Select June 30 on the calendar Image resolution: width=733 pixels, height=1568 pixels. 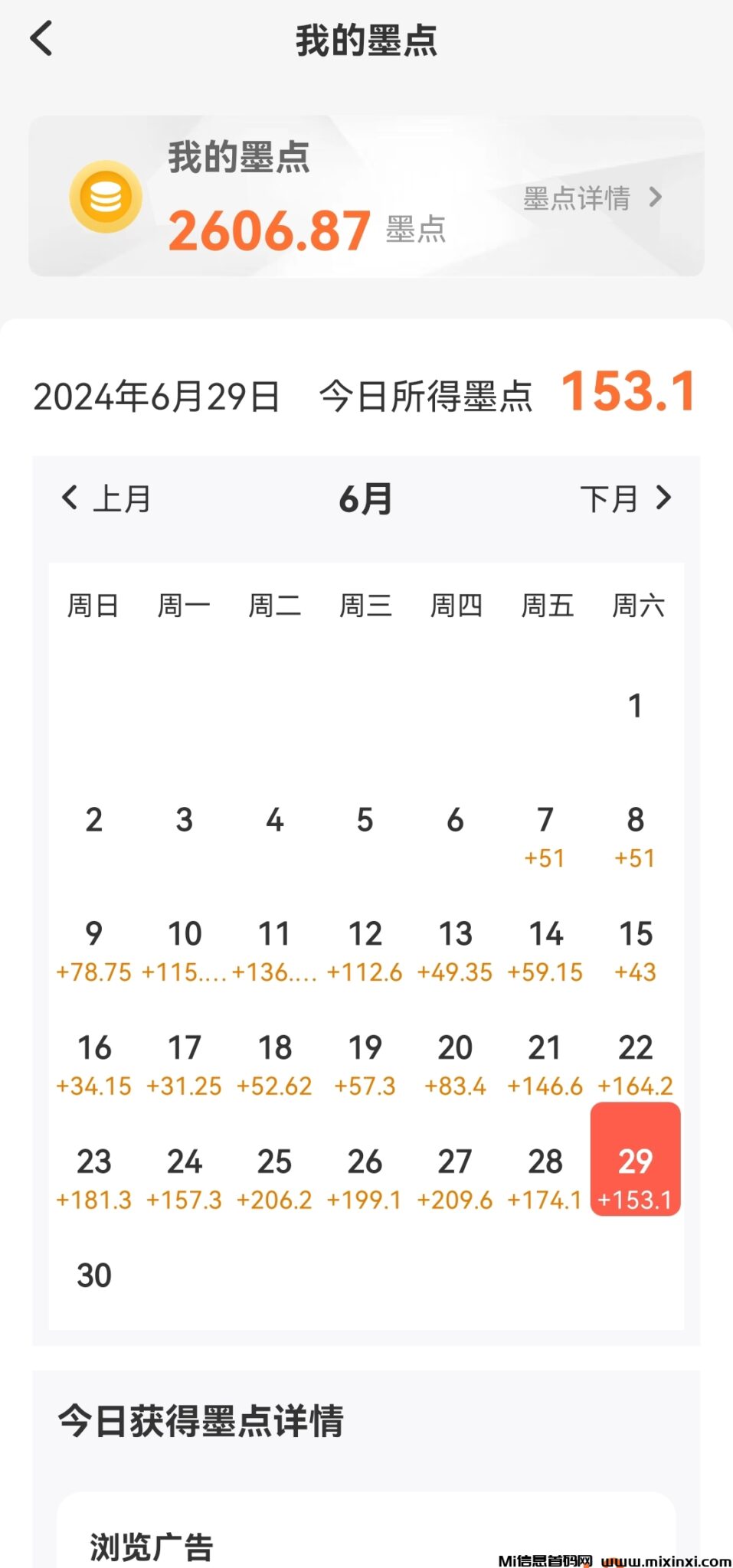[x=93, y=1276]
